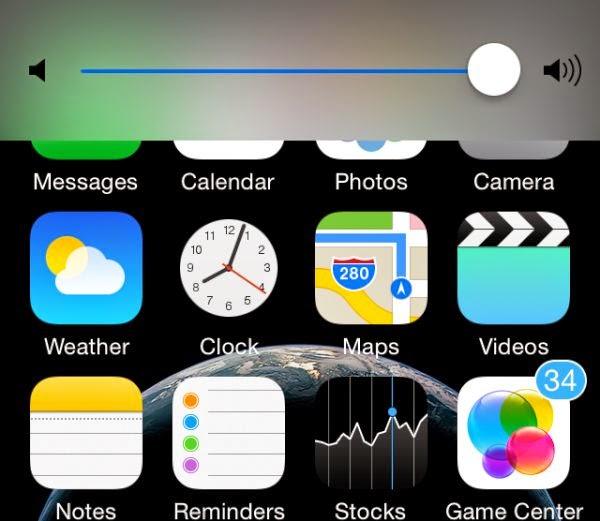Image resolution: width=600 pixels, height=521 pixels.
Task: Launch Game Center with 34 notifications
Action: pyautogui.click(x=513, y=433)
